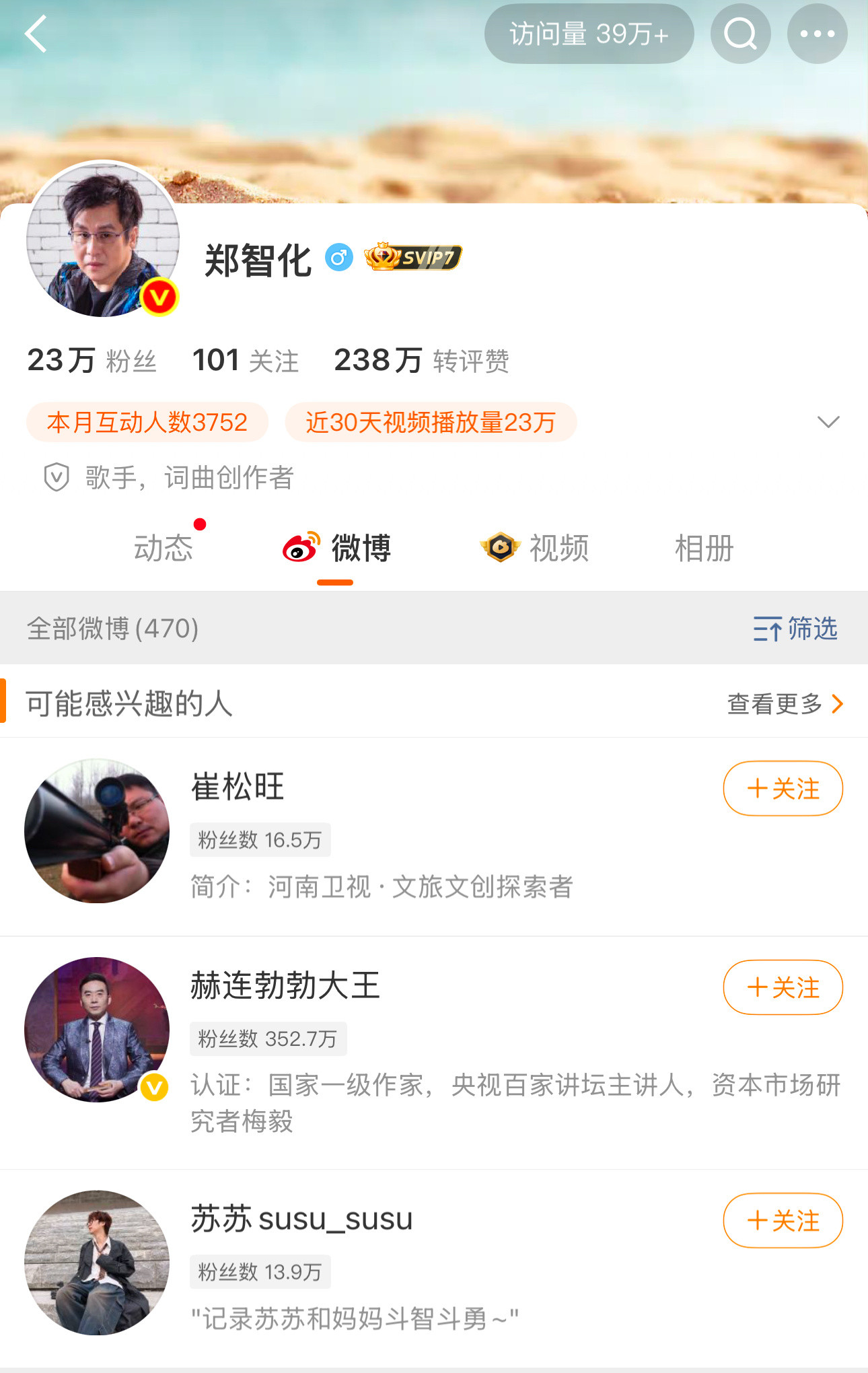This screenshot has height=1373, width=868.
Task: Click the male gender symbol beside 郑智化
Action: pyautogui.click(x=340, y=257)
